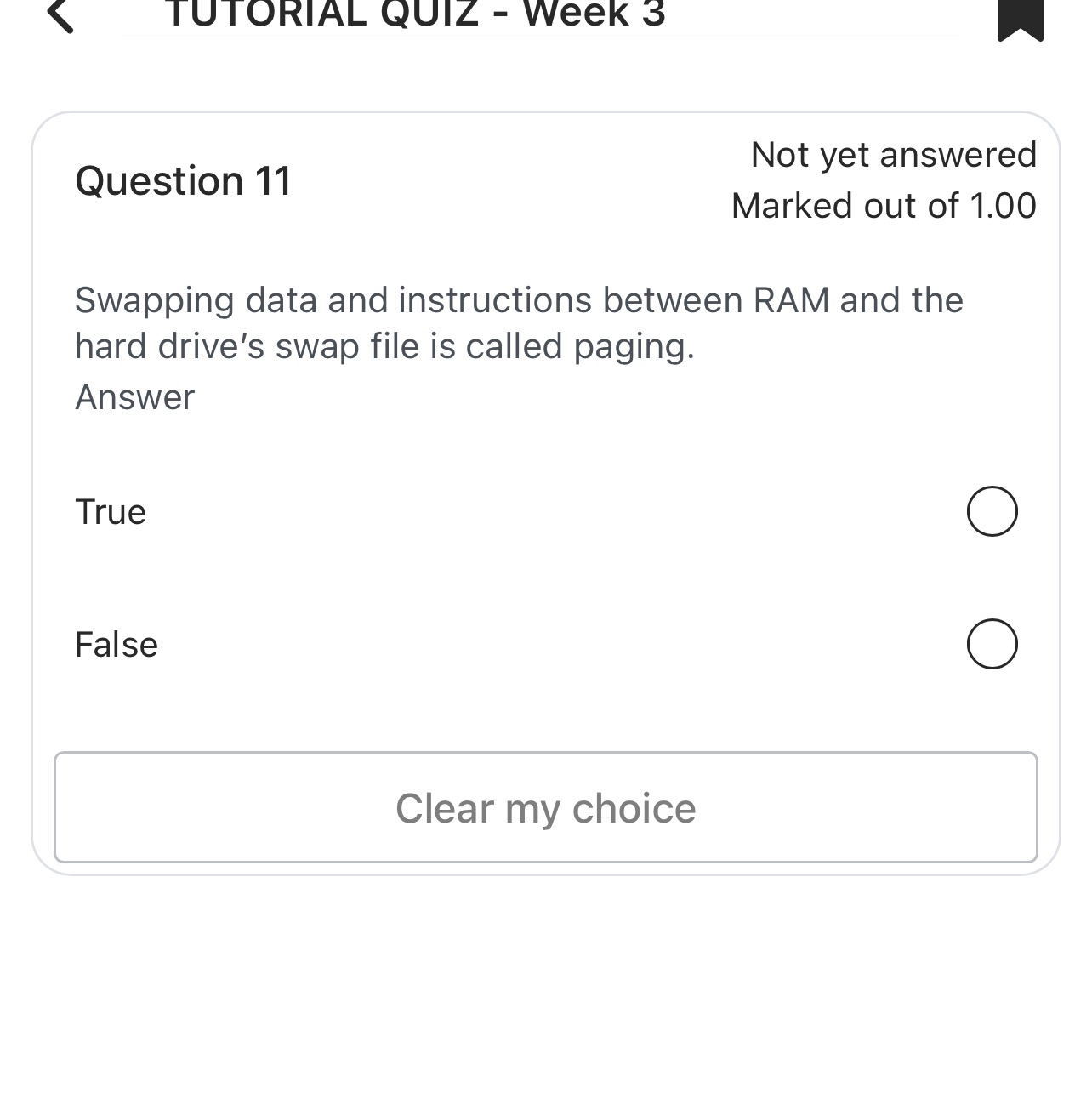Click the Not yet answered status label
The image size is (1092, 1099).
(893, 154)
